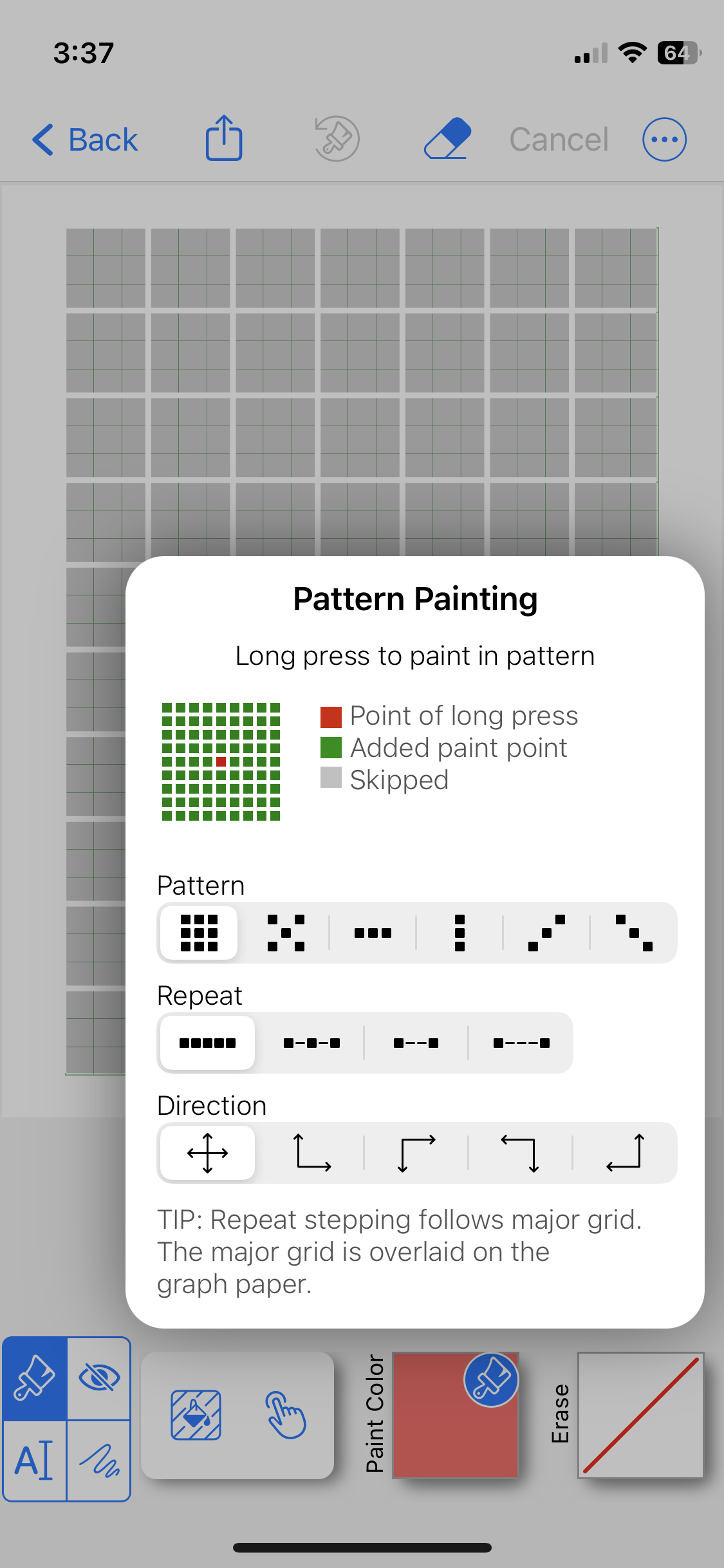Select repeat with three-cell gaps
Image resolution: width=724 pixels, height=1568 pixels.
521,1043
